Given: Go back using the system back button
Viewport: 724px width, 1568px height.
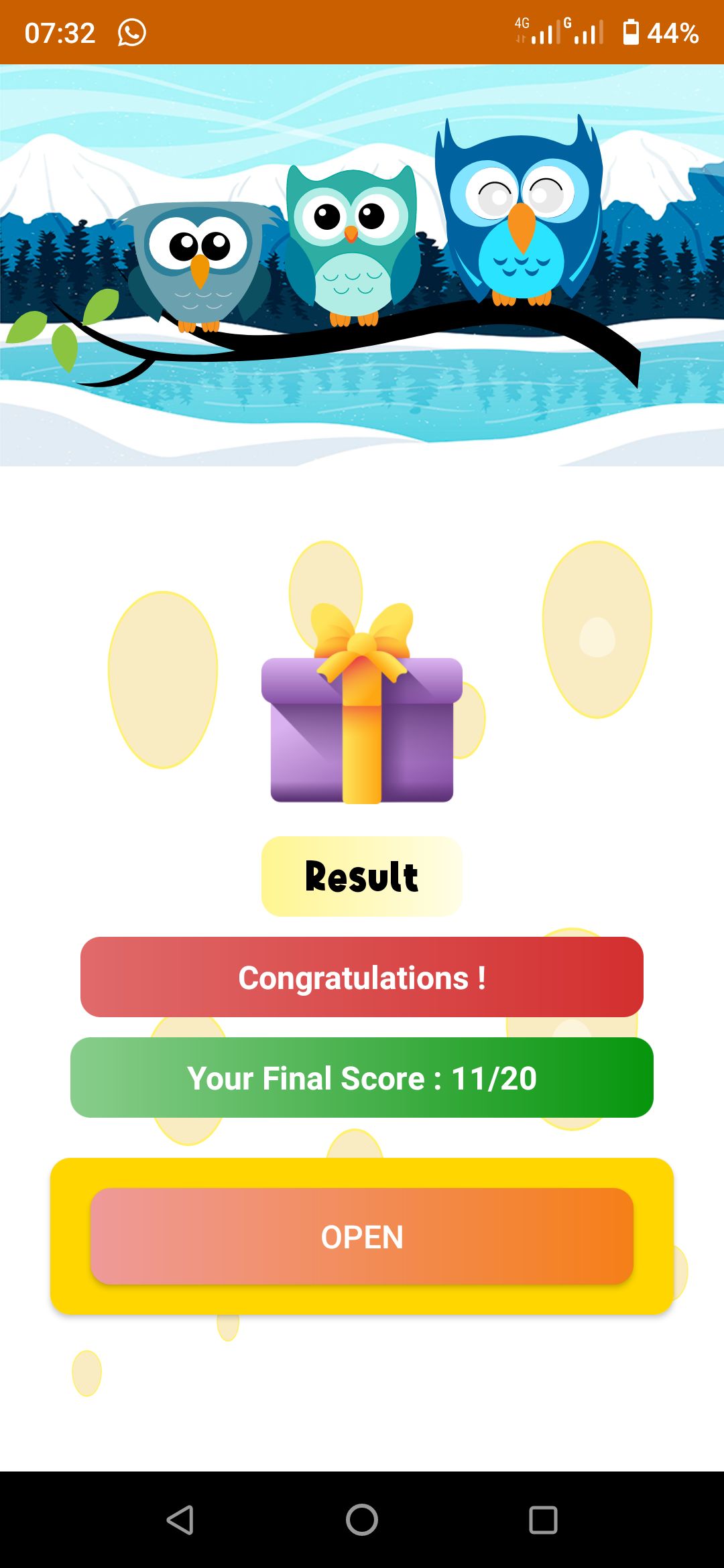Looking at the screenshot, I should coord(180,1519).
